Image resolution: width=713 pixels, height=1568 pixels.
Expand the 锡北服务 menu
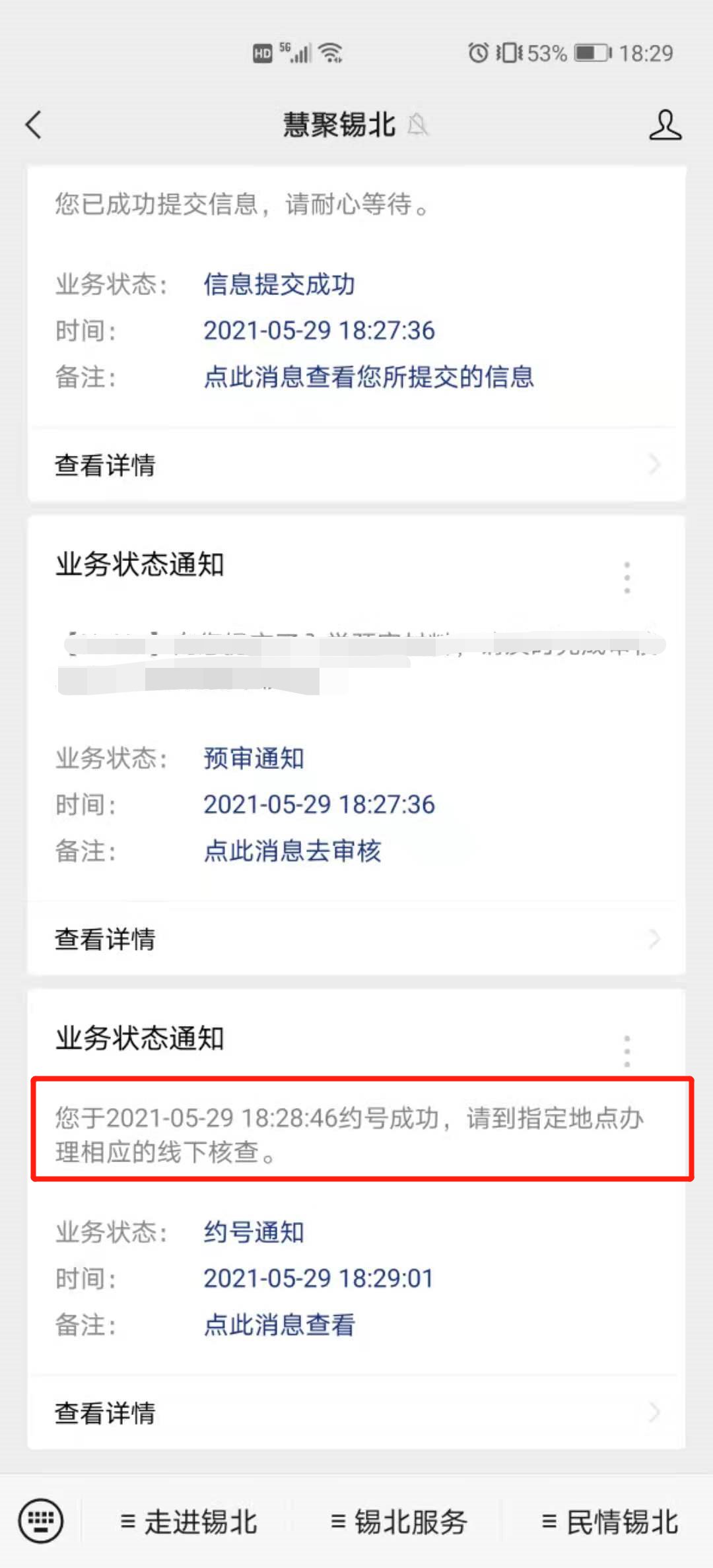[x=399, y=1522]
